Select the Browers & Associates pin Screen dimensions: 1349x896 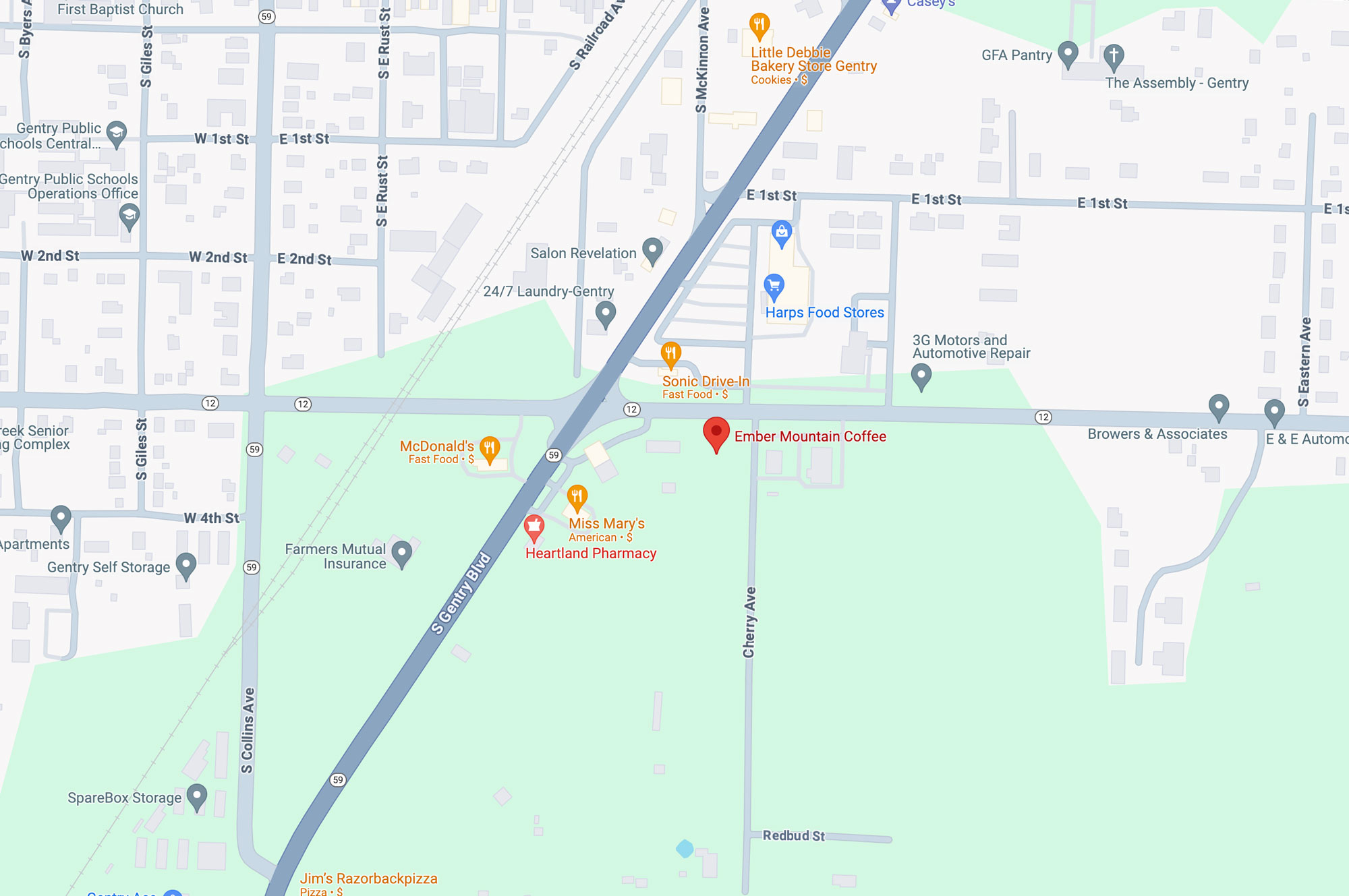pyautogui.click(x=1218, y=407)
